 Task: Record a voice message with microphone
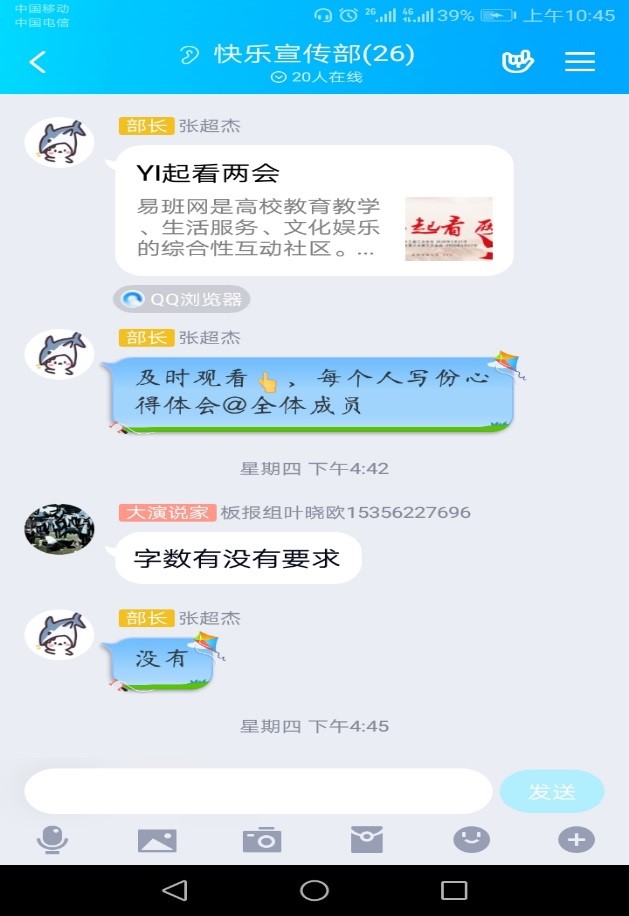52,840
